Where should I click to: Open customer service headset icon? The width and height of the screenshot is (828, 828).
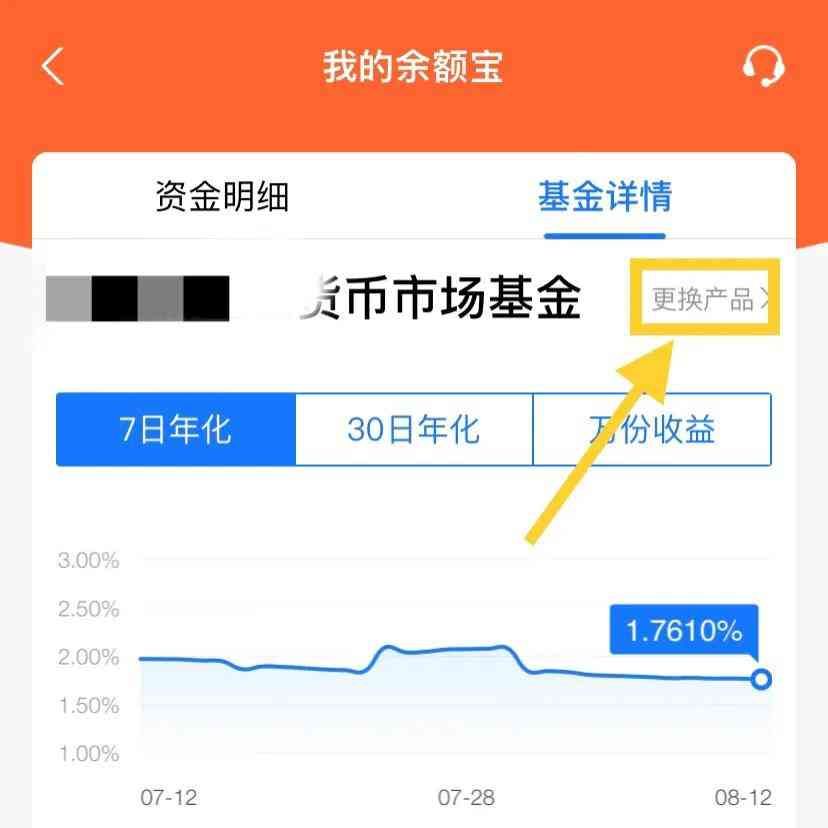pos(763,67)
